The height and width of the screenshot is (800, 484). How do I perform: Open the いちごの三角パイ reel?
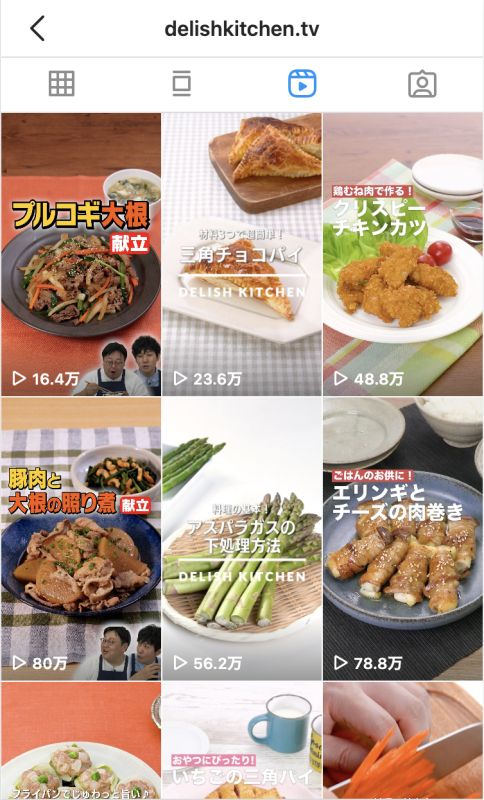point(242,741)
